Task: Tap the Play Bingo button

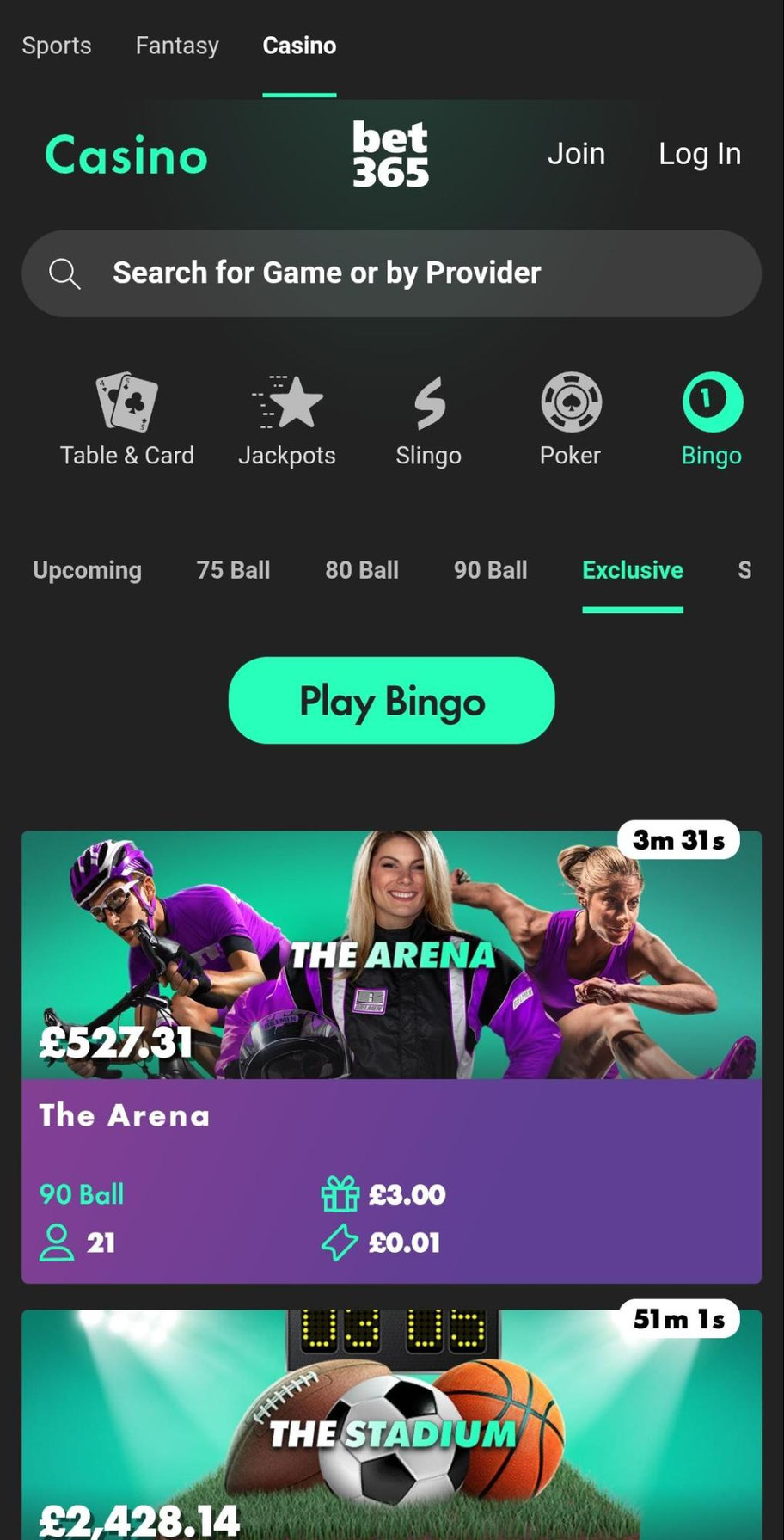Action: (391, 700)
